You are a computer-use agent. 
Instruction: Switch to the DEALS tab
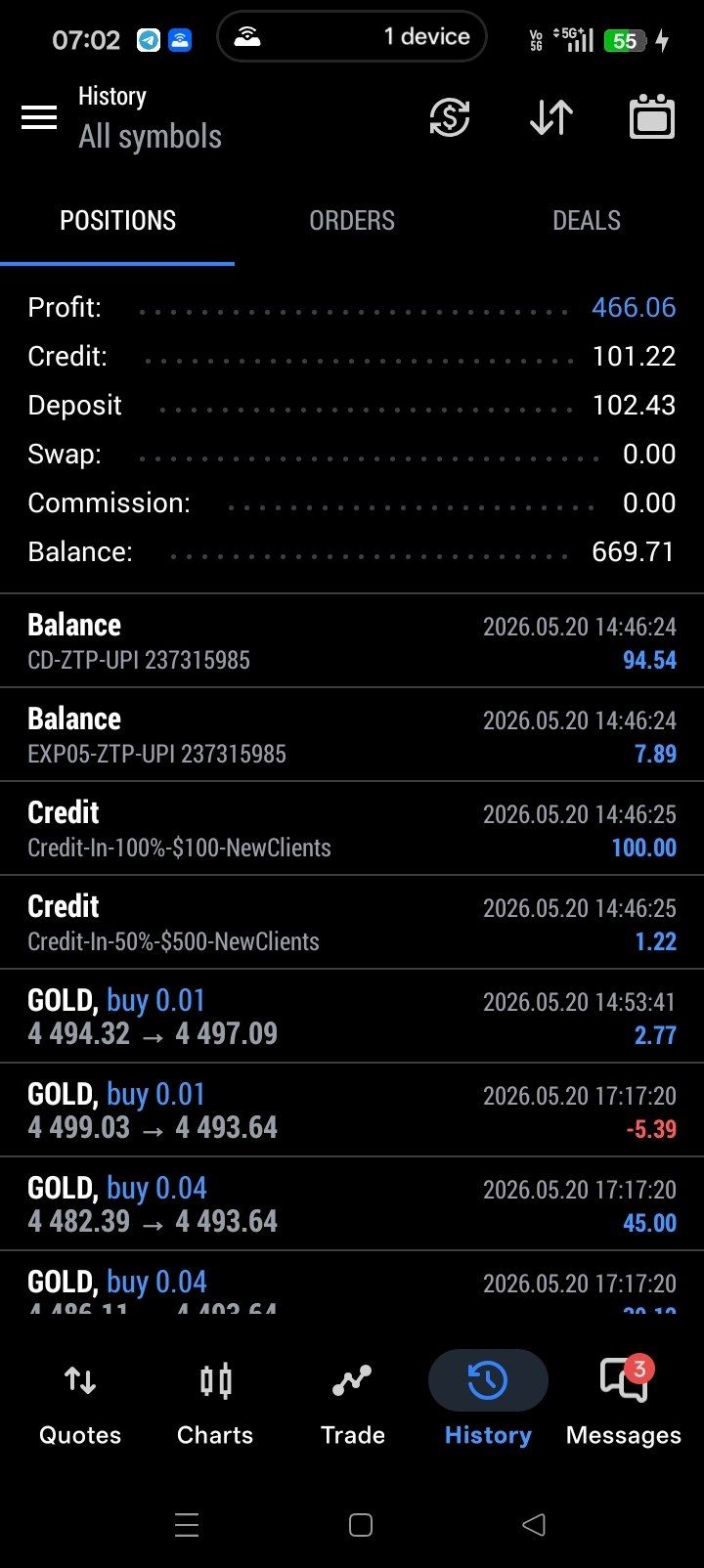[587, 221]
